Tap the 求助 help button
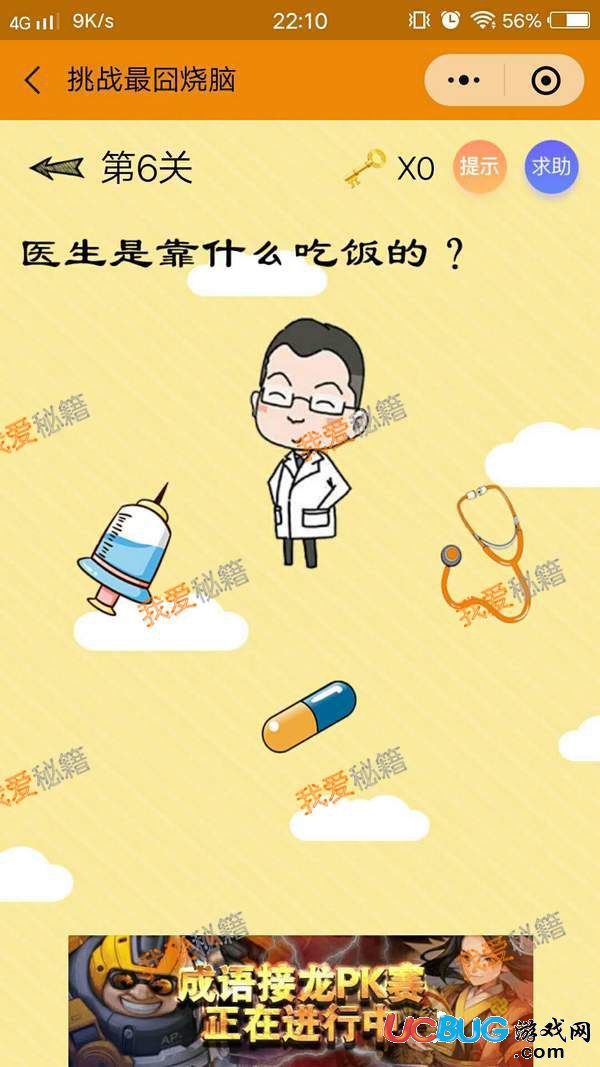Viewport: 600px width, 1067px height. pos(551,167)
